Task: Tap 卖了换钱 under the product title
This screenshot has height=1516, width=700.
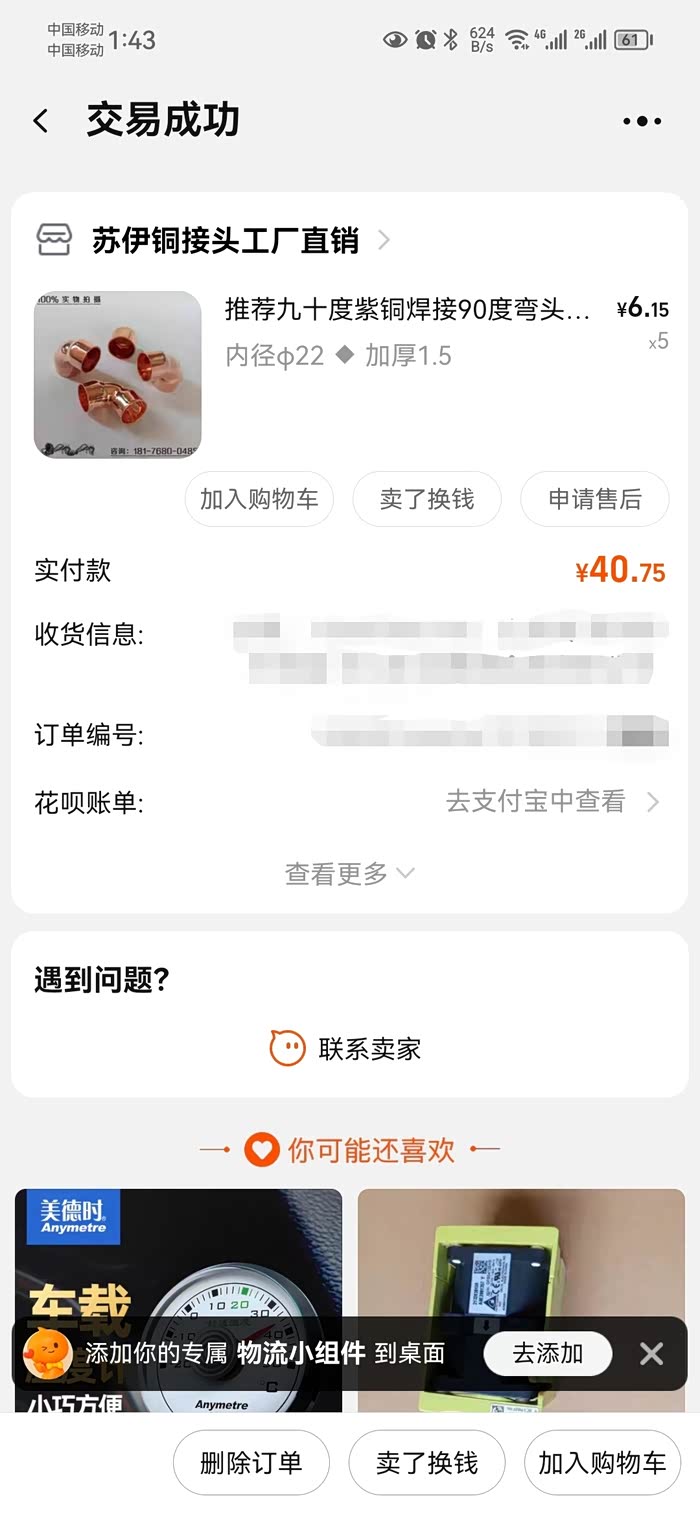Action: click(x=427, y=499)
